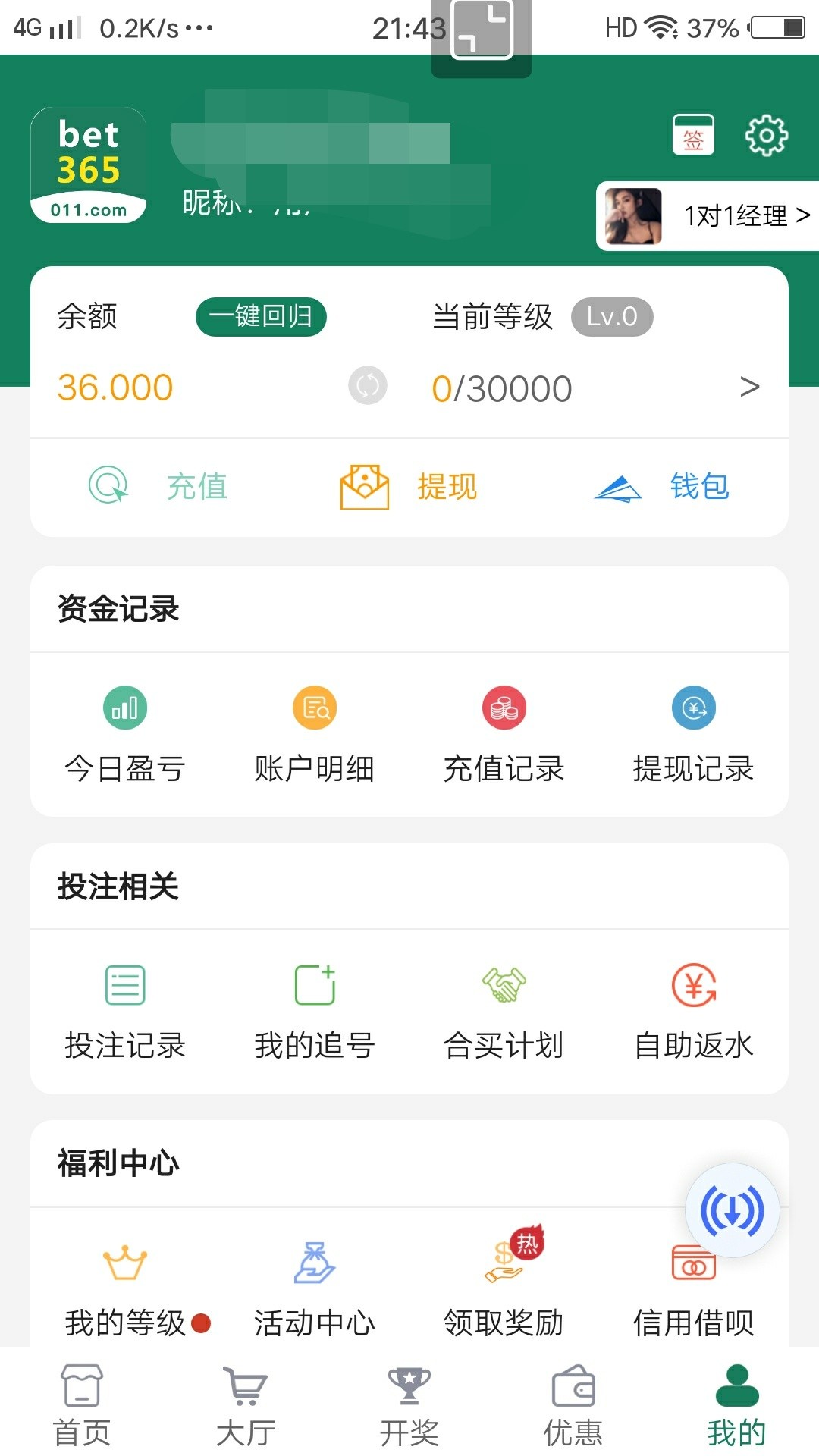Open 我的追号
The width and height of the screenshot is (819, 1456).
click(x=315, y=1010)
